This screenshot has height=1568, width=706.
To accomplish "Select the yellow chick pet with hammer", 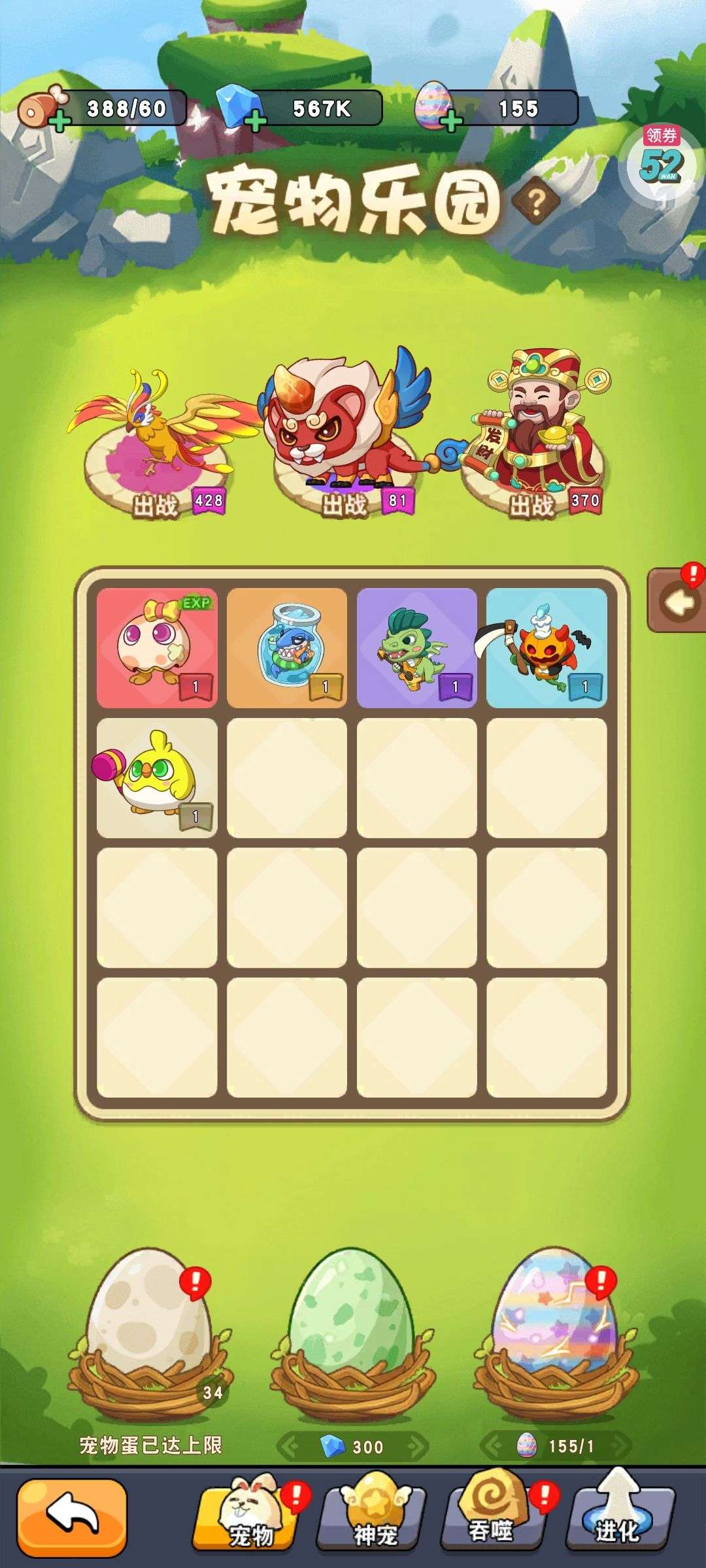I will (157, 777).
